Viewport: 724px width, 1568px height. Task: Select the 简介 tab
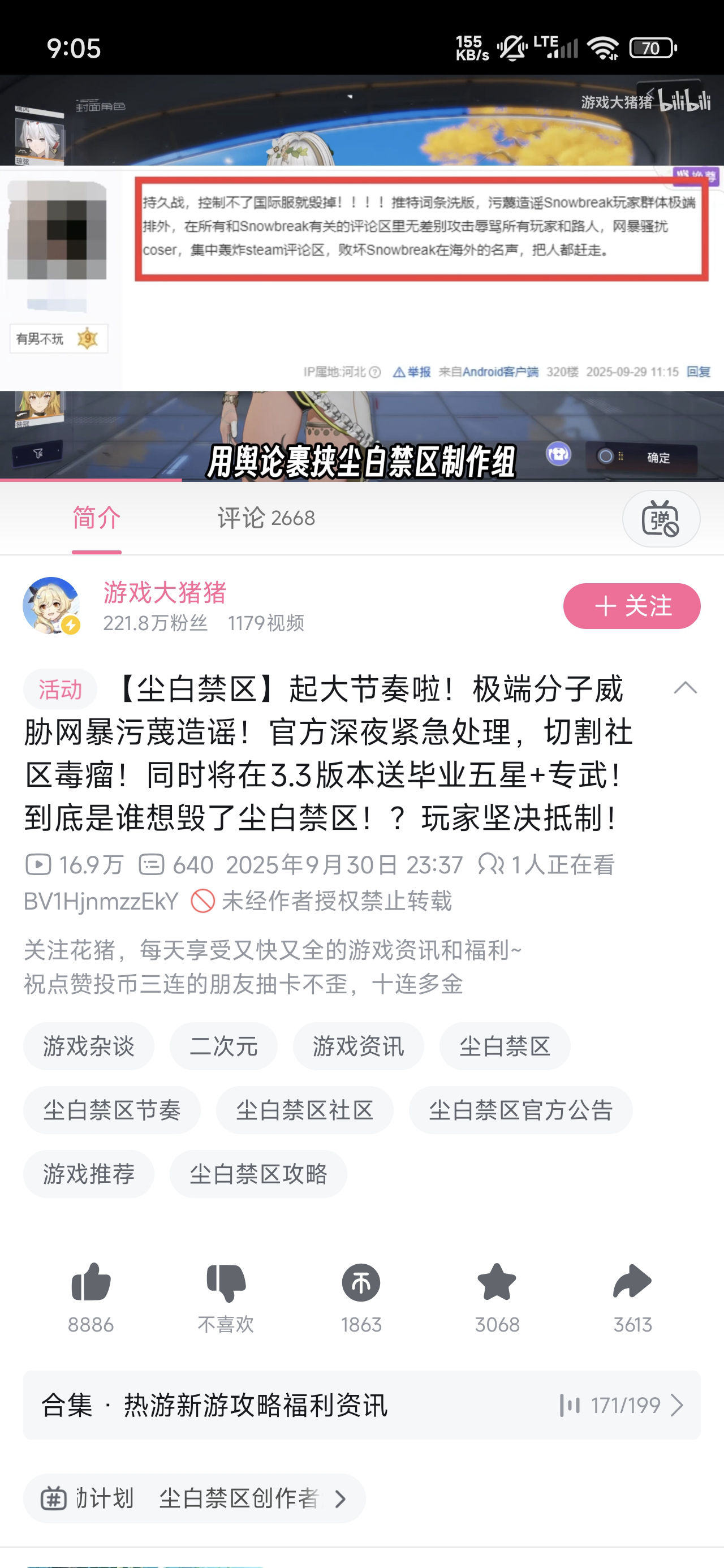pyautogui.click(x=97, y=518)
